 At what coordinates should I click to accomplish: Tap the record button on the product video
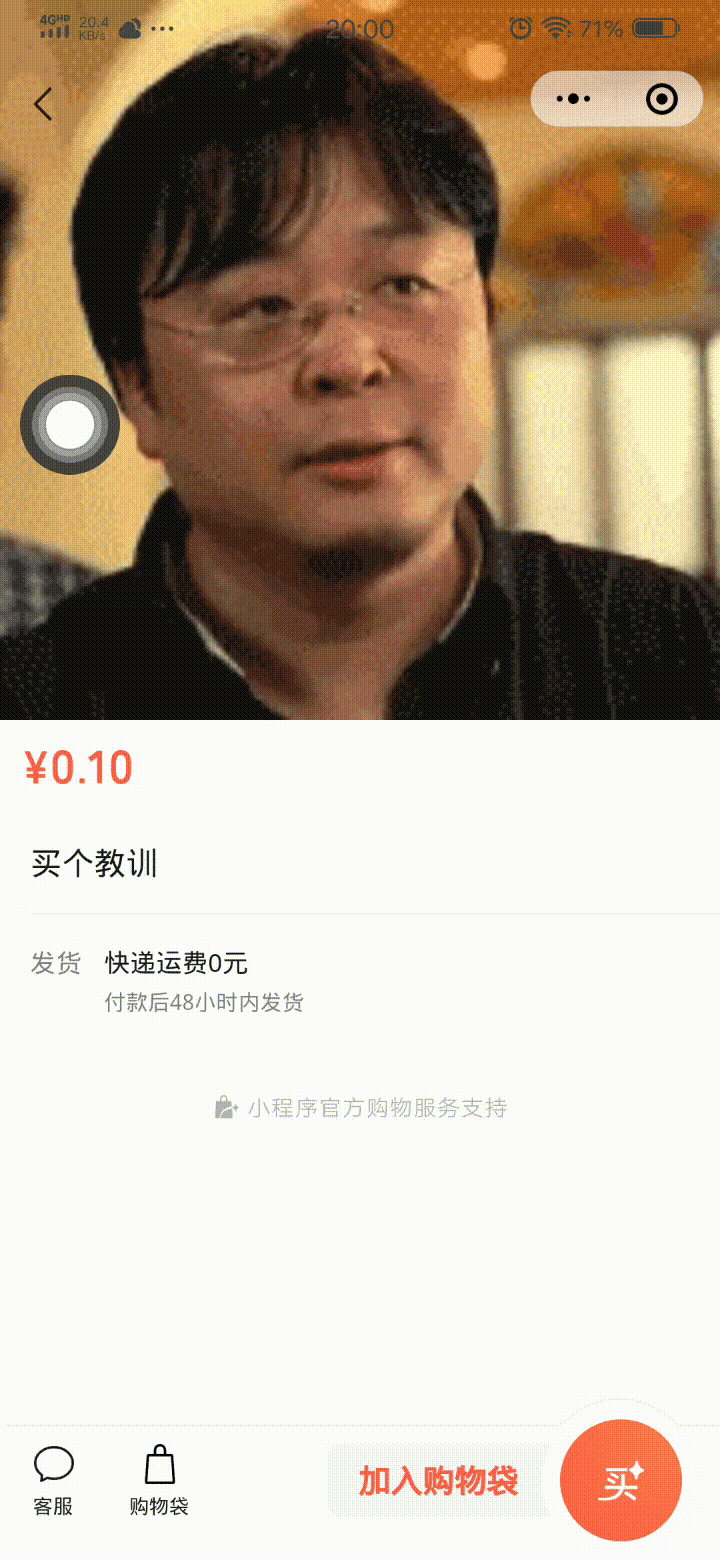72,424
